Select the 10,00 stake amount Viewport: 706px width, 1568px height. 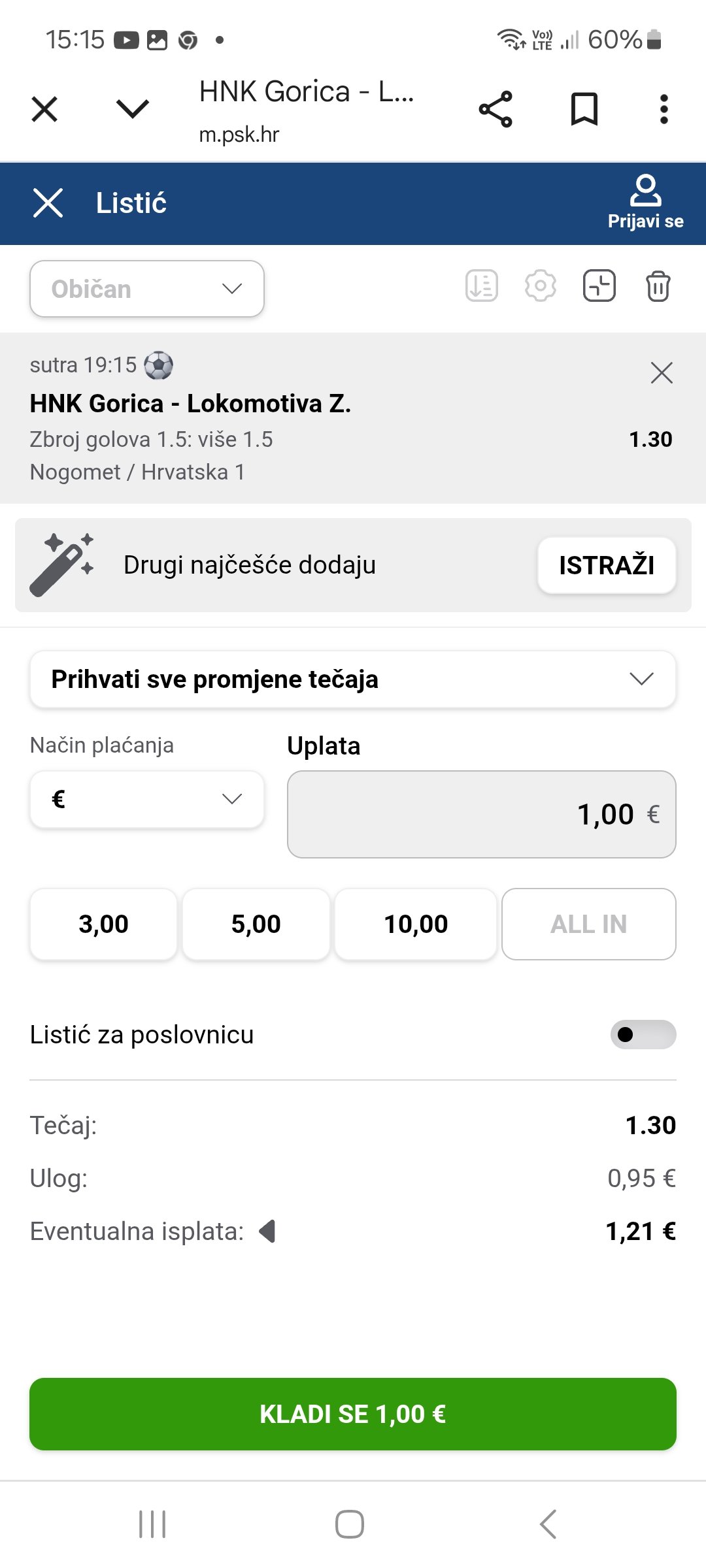pyautogui.click(x=416, y=924)
